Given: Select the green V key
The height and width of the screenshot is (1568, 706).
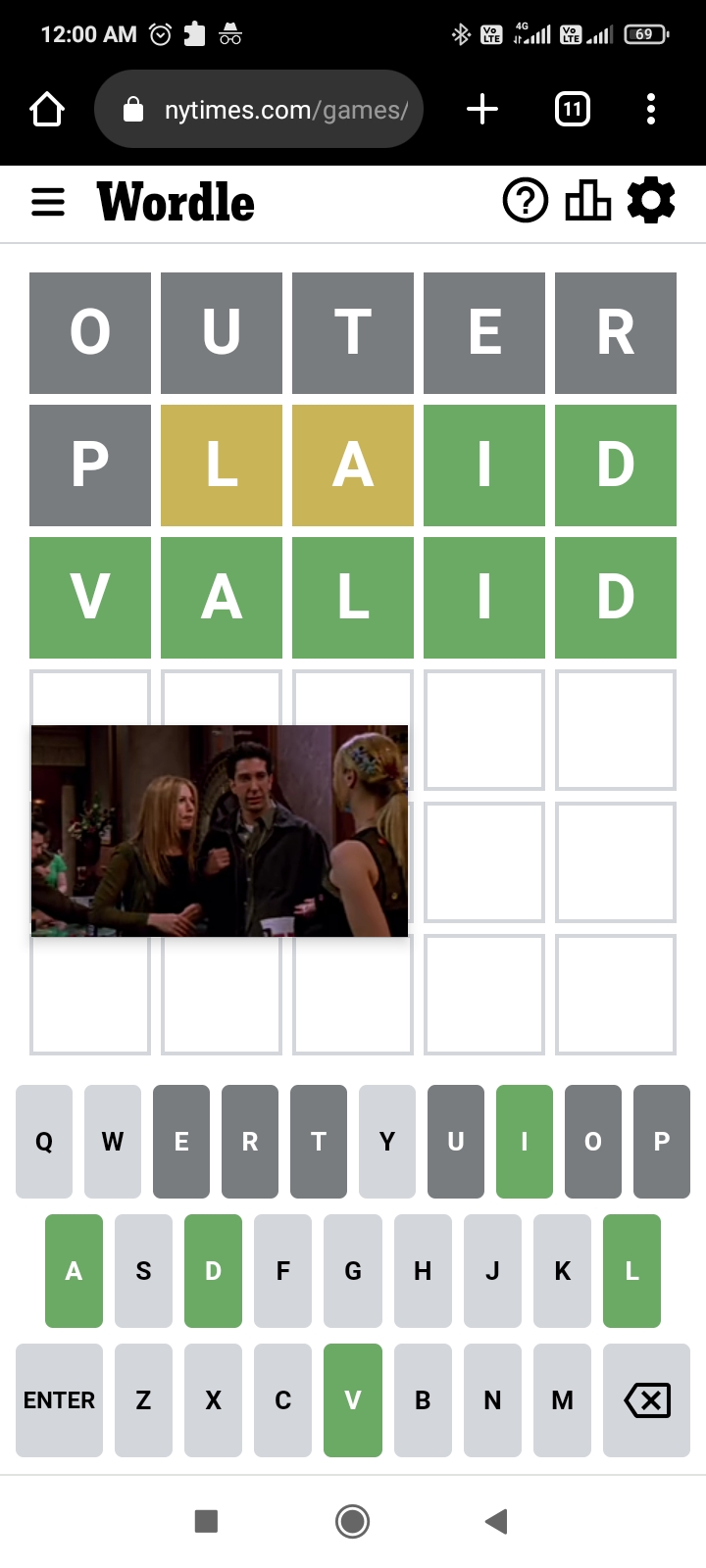Looking at the screenshot, I should coord(353,1400).
